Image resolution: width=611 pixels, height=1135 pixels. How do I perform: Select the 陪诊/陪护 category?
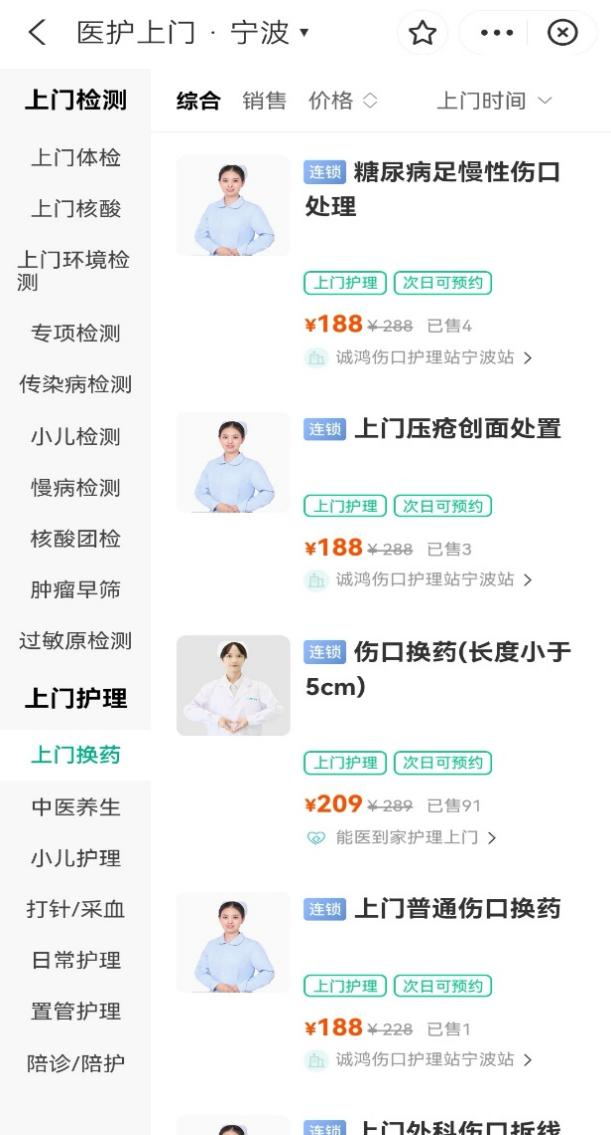[76, 1064]
